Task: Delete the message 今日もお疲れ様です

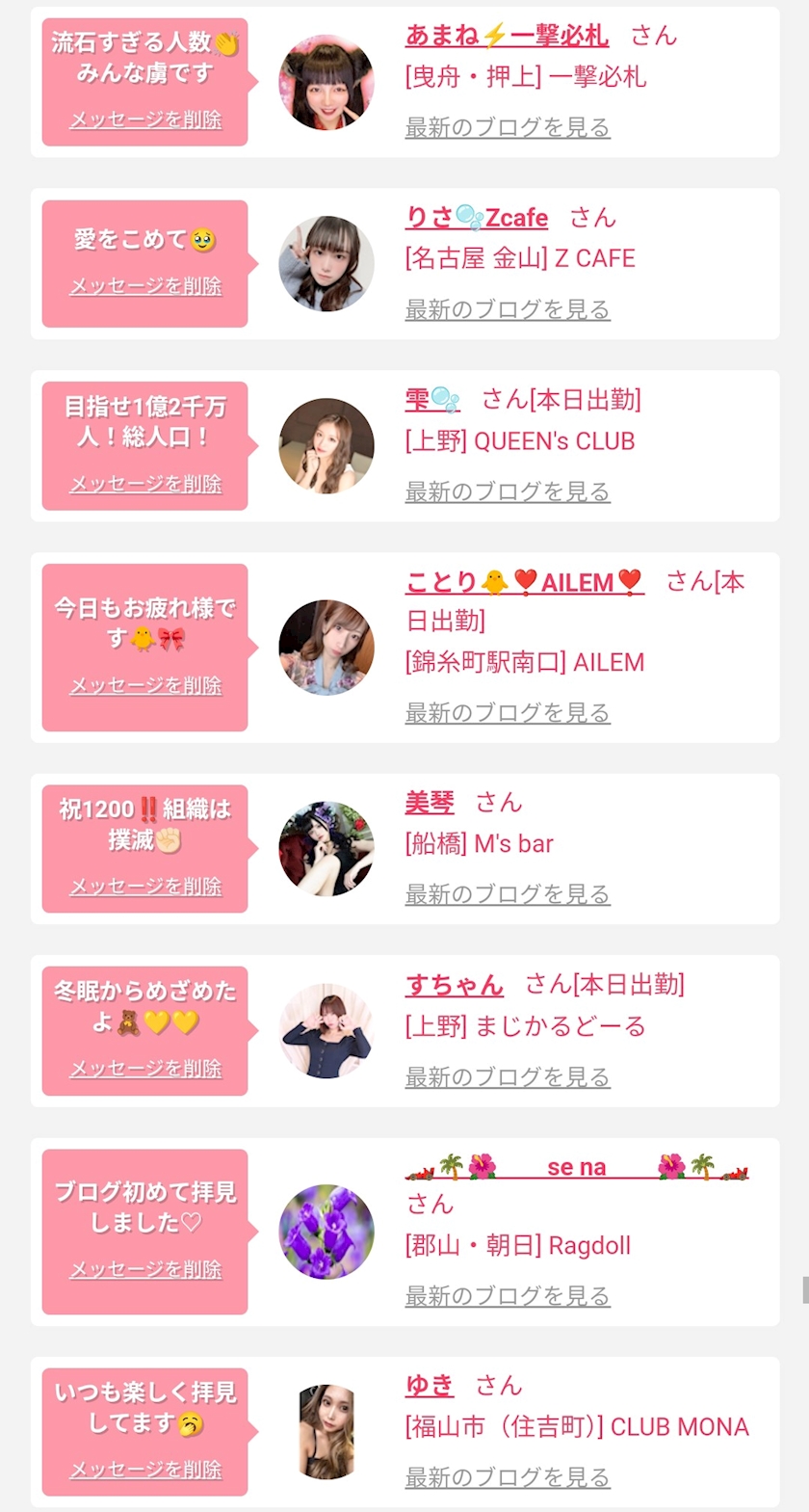Action: pos(145,685)
